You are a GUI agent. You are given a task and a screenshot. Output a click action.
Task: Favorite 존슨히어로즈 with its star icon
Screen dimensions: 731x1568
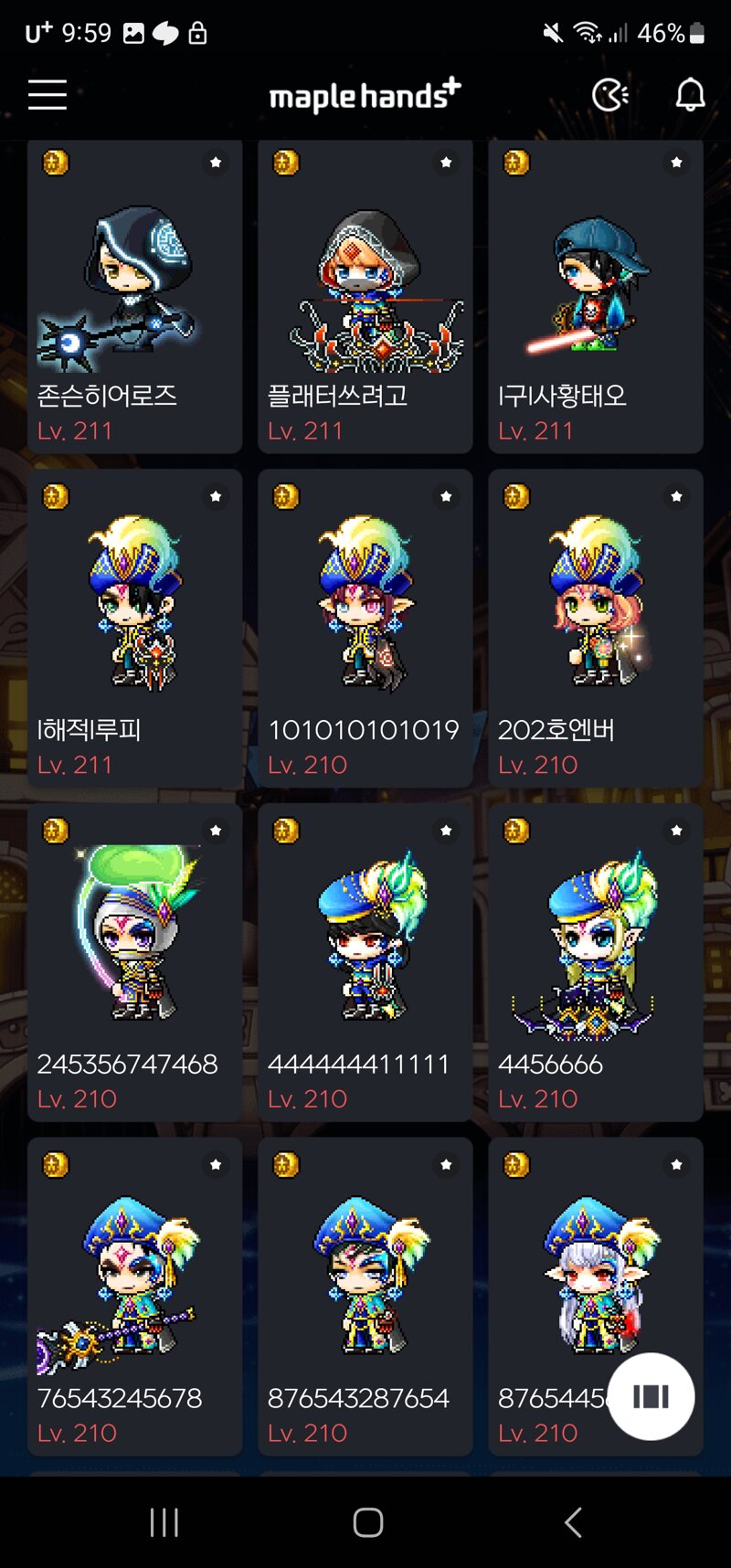click(216, 163)
